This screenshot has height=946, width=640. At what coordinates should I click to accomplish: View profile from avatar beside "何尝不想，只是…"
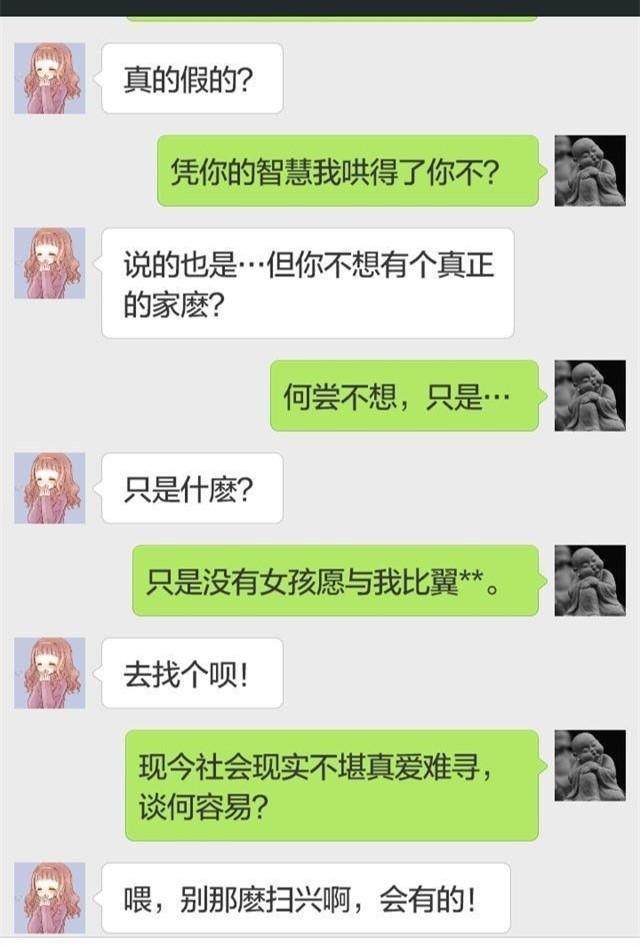(x=589, y=395)
